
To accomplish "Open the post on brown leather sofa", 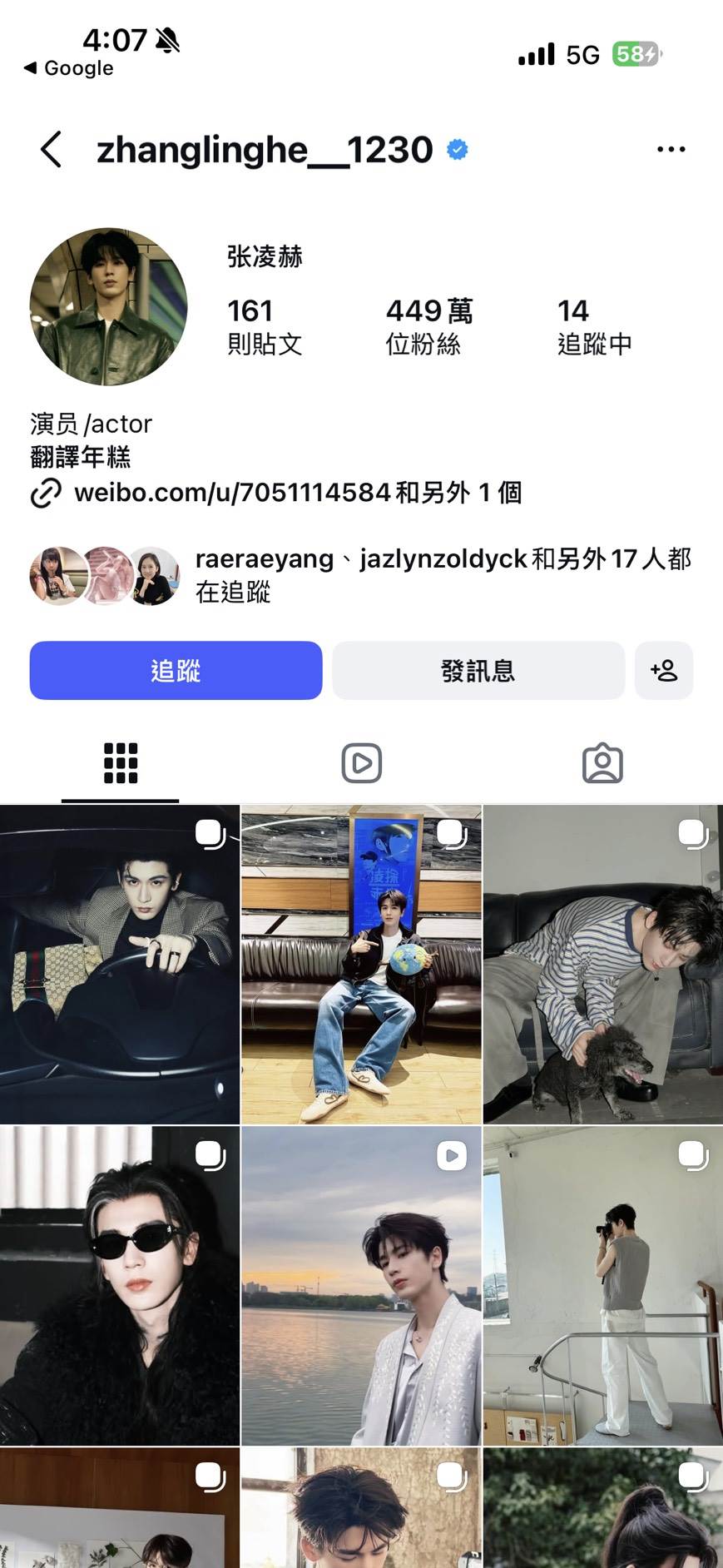I will [x=361, y=965].
